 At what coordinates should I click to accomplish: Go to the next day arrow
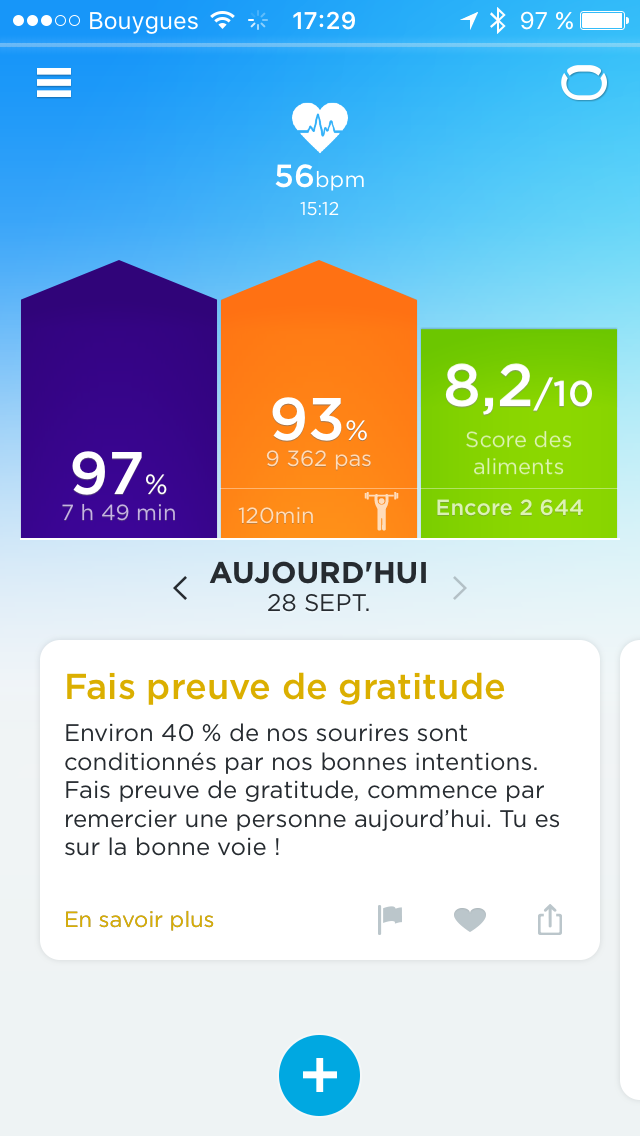pyautogui.click(x=460, y=588)
